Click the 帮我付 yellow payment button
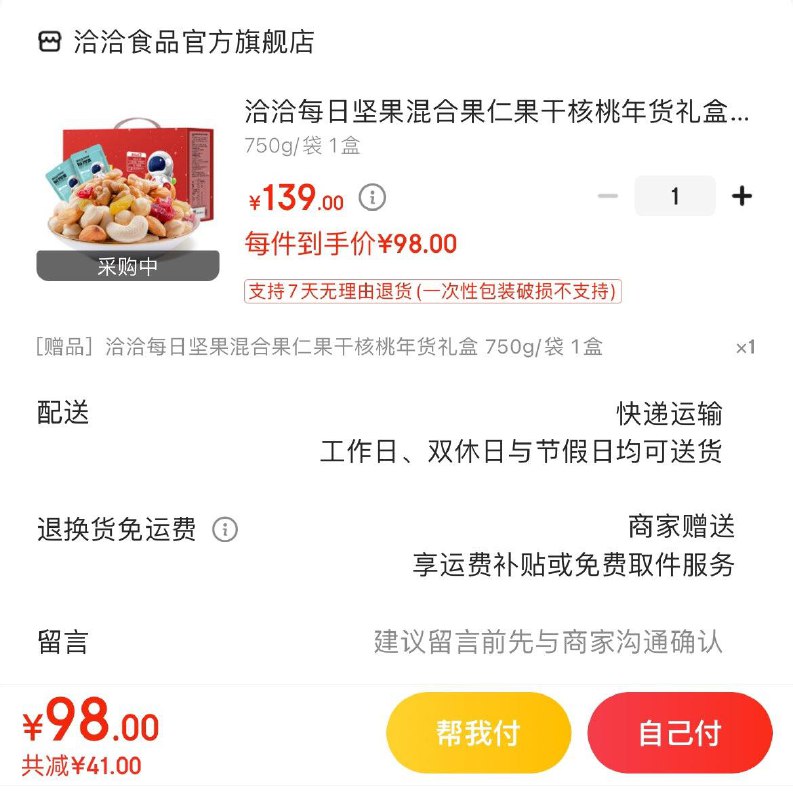Image resolution: width=793 pixels, height=800 pixels. click(x=478, y=732)
